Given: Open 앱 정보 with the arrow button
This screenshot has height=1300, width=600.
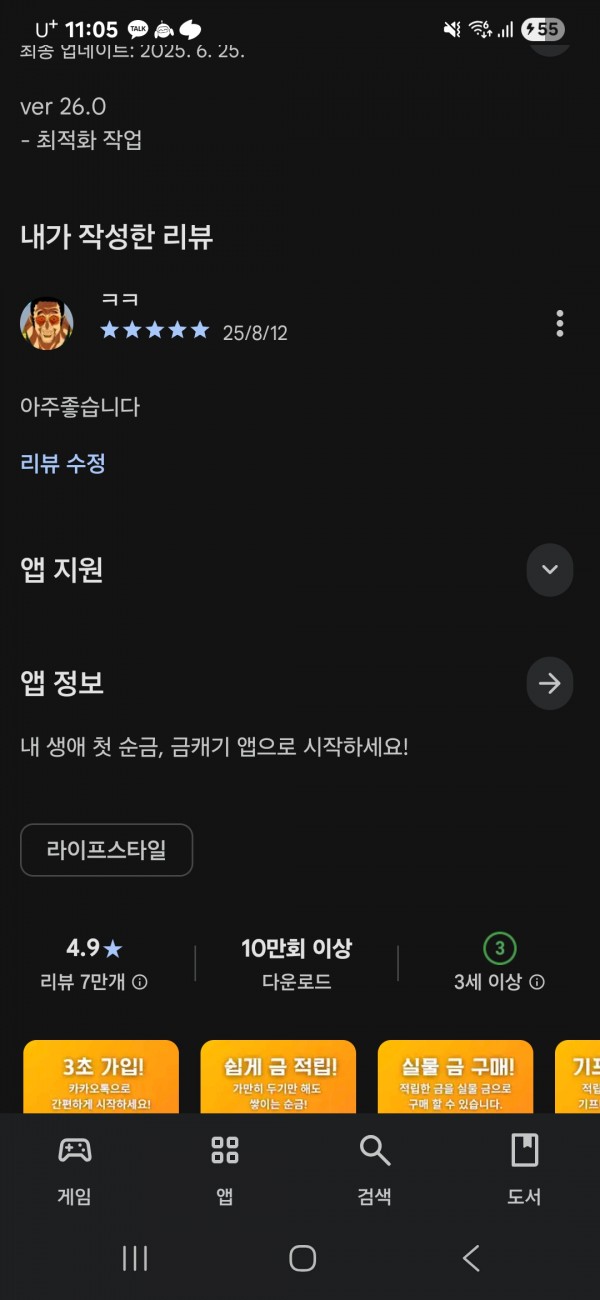Looking at the screenshot, I should coord(549,684).
